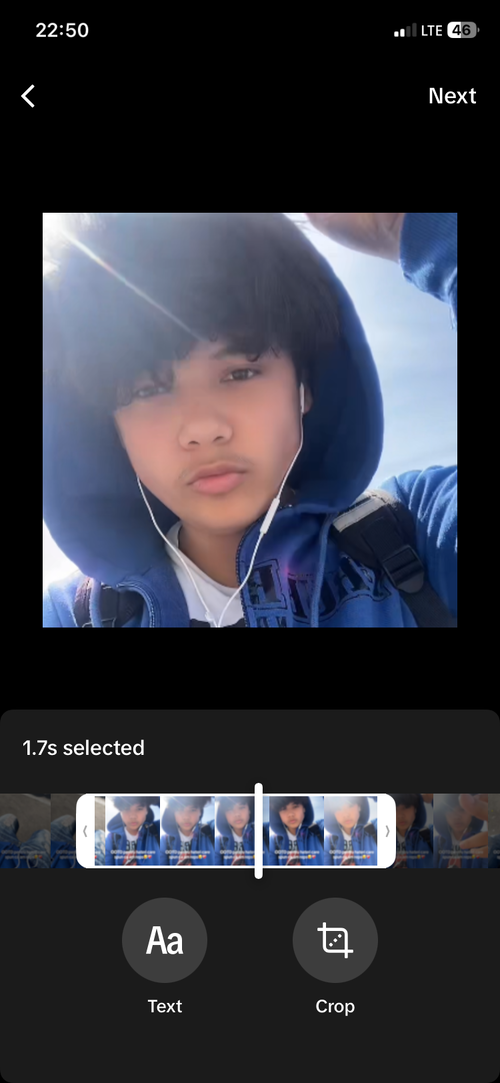Tap Next to continue
Image resolution: width=500 pixels, height=1083 pixels.
click(x=452, y=96)
